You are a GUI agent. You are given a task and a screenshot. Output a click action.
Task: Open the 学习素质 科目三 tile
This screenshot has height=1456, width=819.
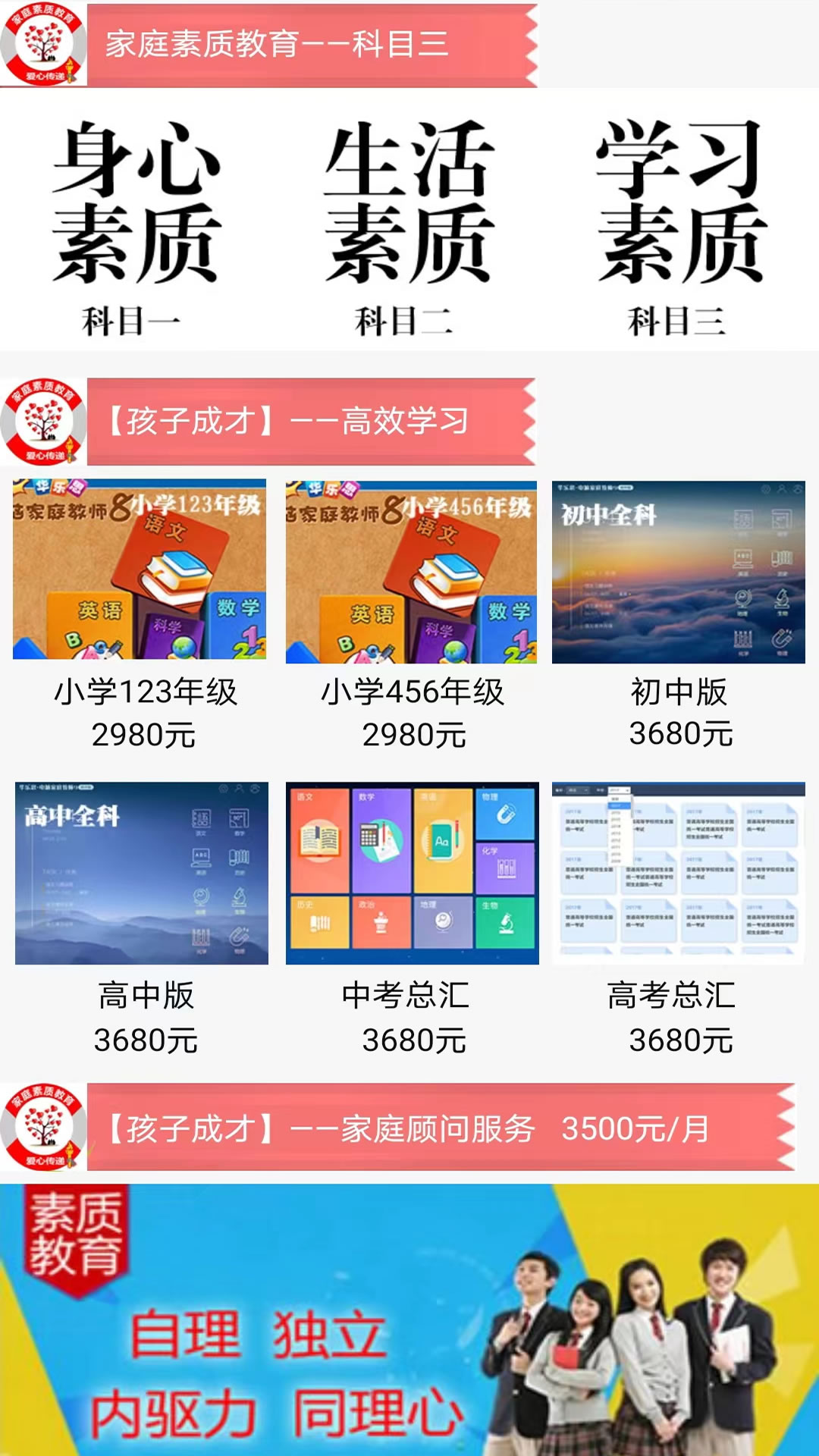681,224
